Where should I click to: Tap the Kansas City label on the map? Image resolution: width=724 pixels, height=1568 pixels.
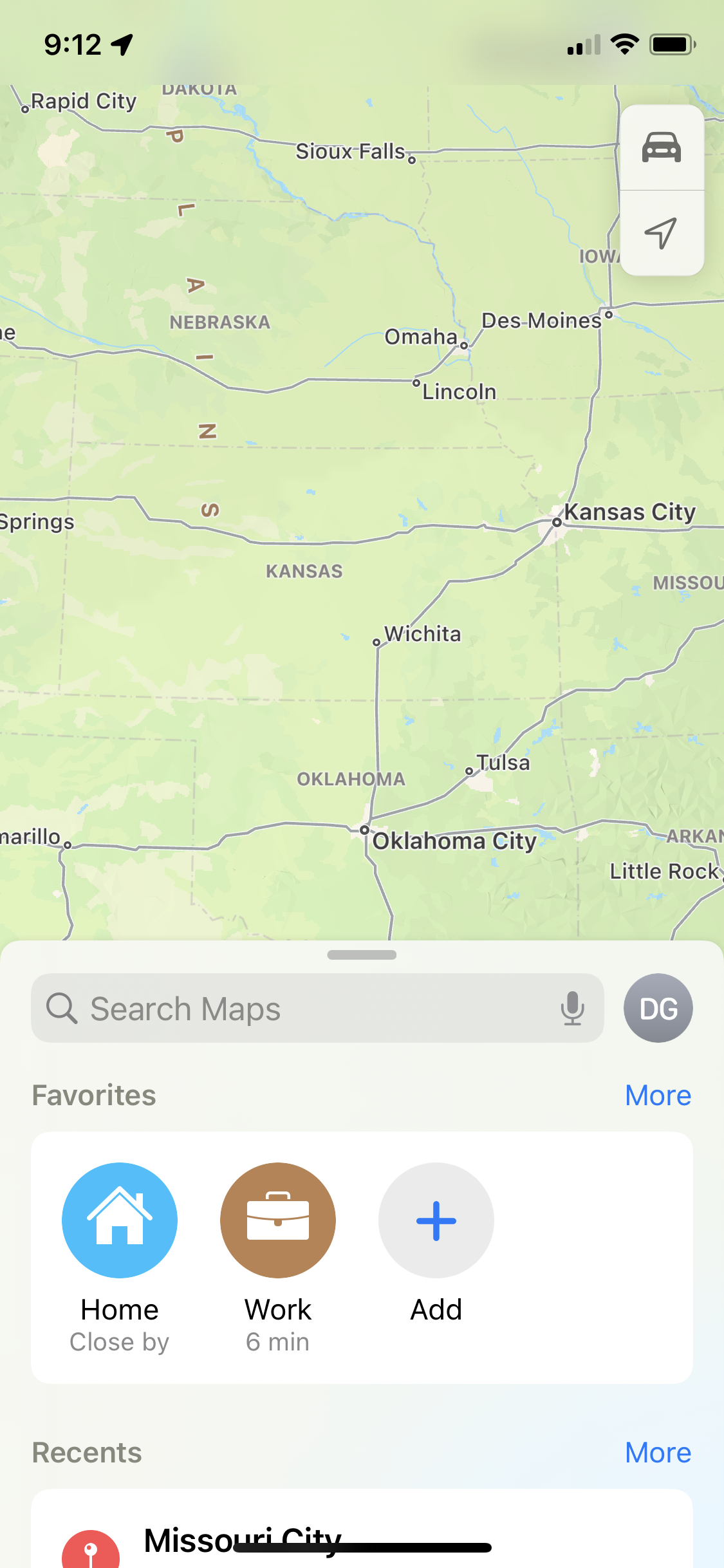629,512
